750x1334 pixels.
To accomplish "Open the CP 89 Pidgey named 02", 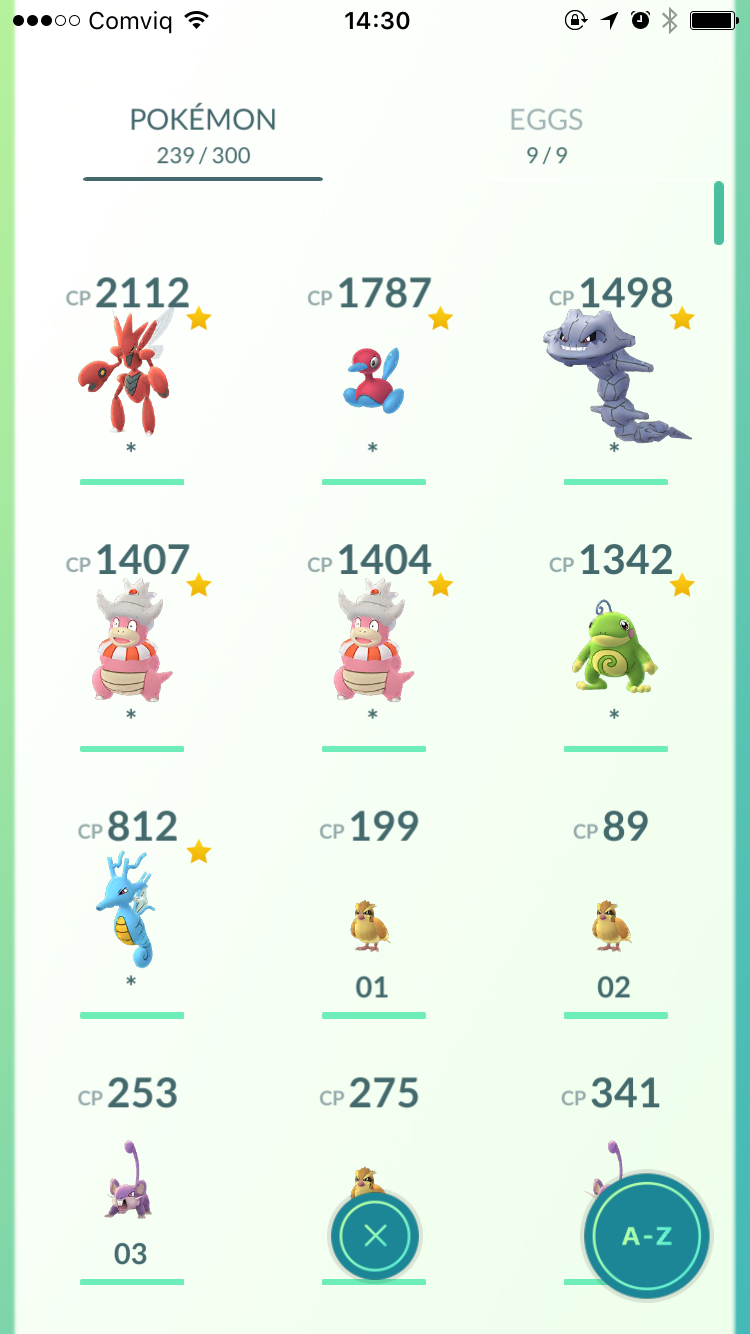I will coord(616,913).
